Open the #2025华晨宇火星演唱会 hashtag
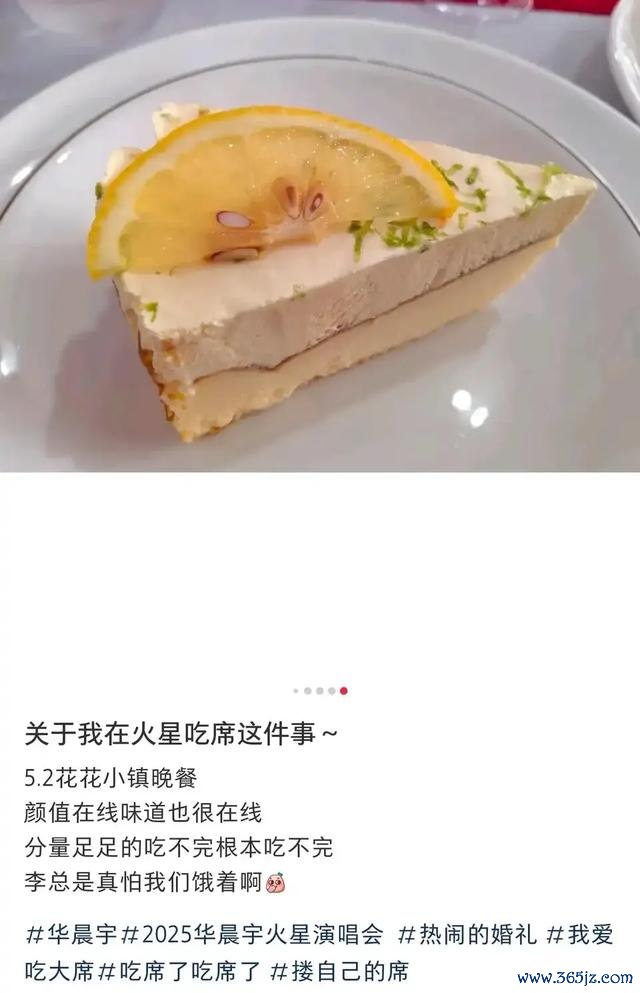 pyautogui.click(x=252, y=934)
